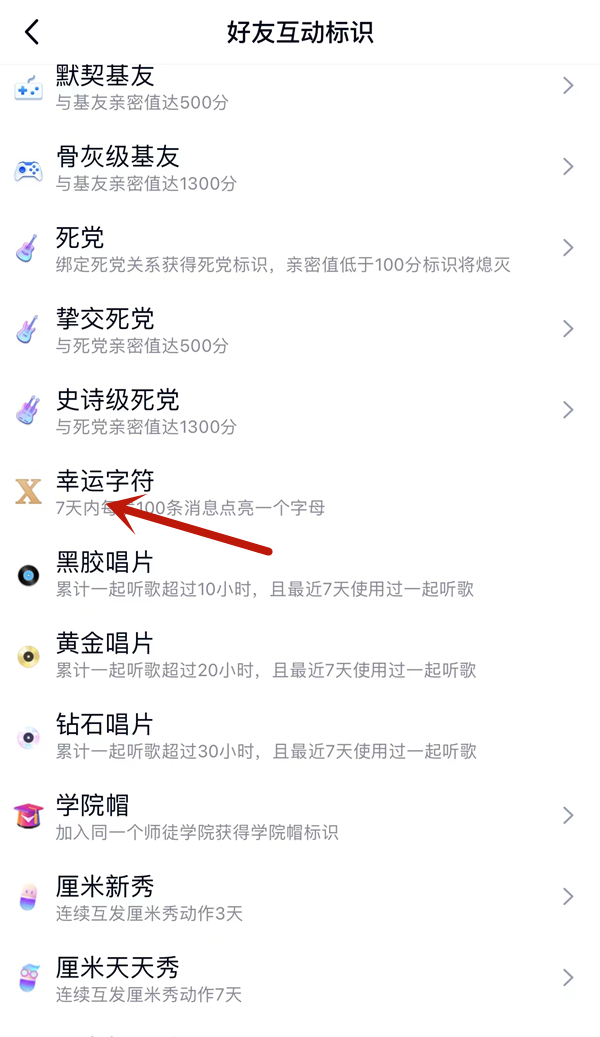Image resolution: width=600 pixels, height=1037 pixels.
Task: View the 死党 badge details
Action: point(300,248)
